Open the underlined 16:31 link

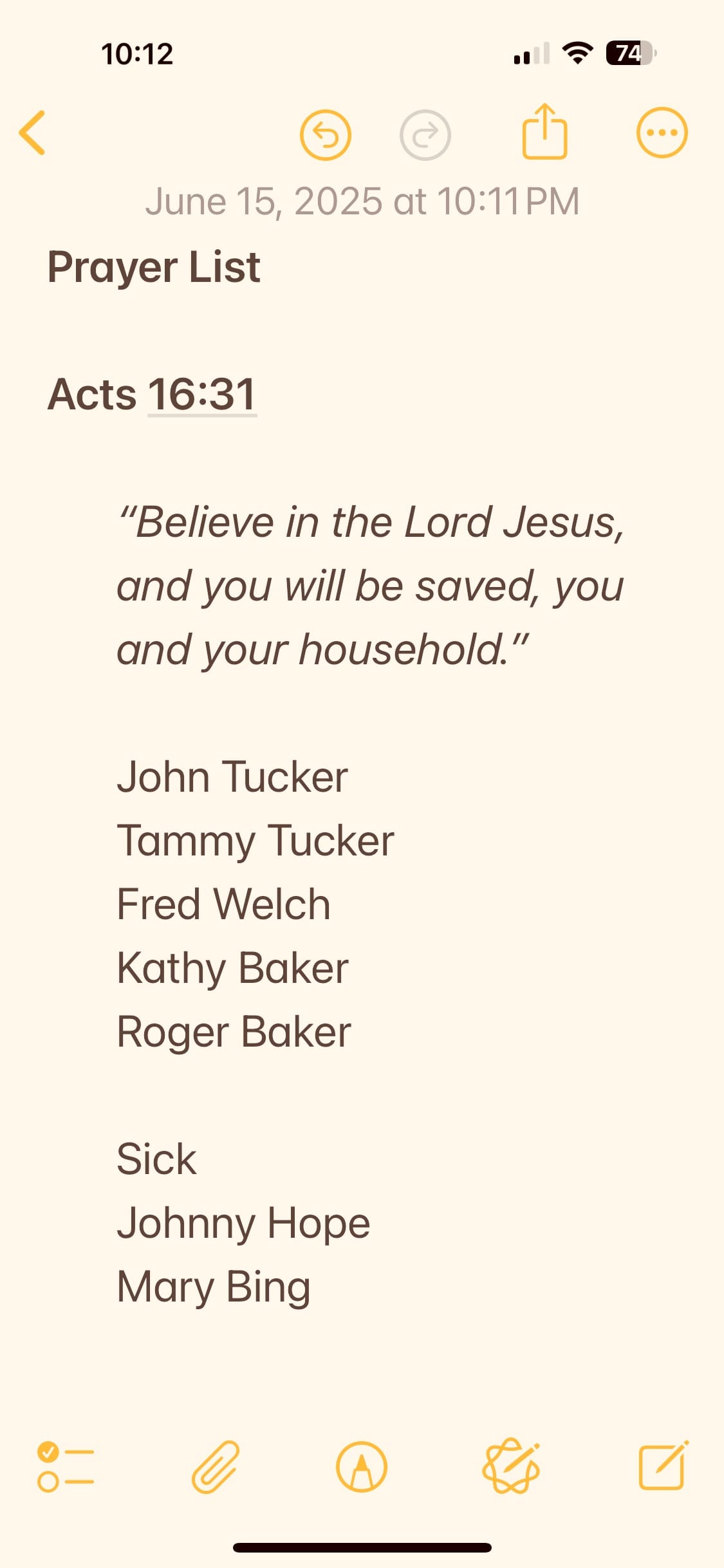pos(202,394)
